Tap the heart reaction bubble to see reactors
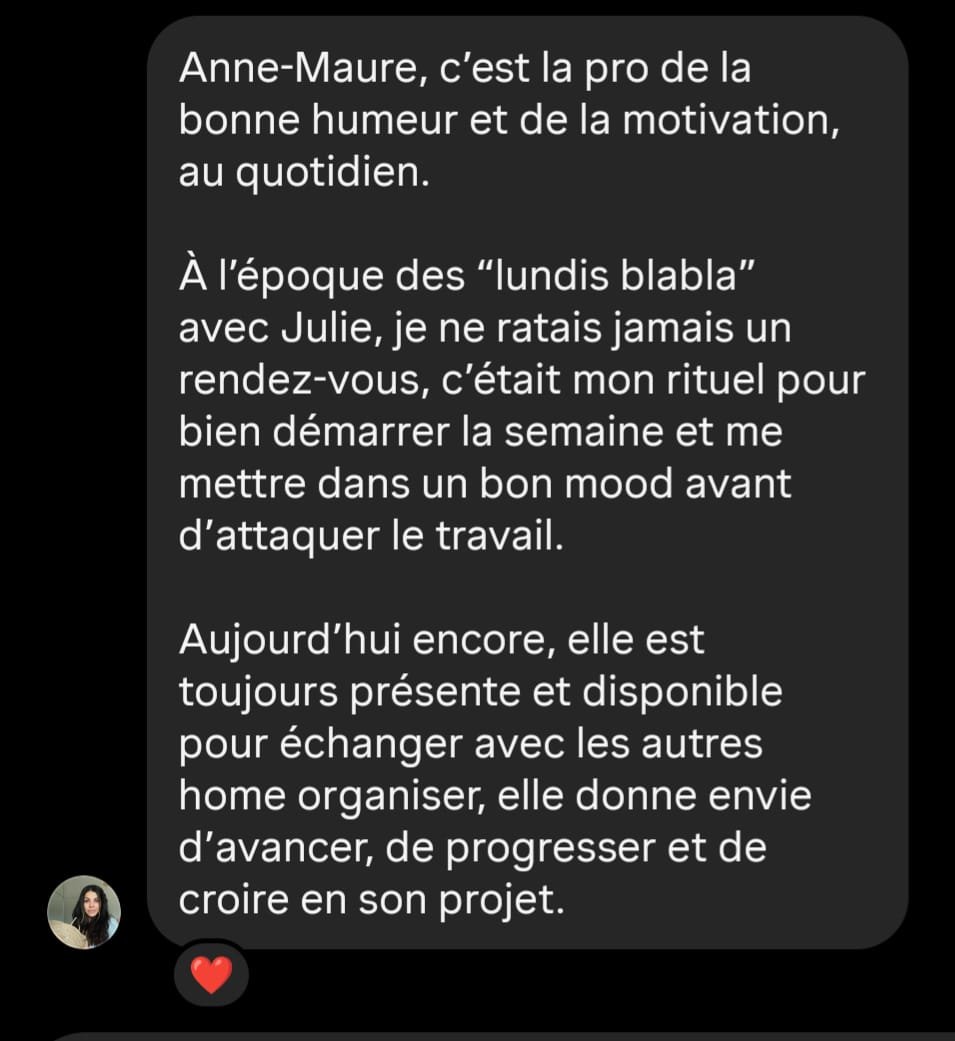 [x=211, y=971]
